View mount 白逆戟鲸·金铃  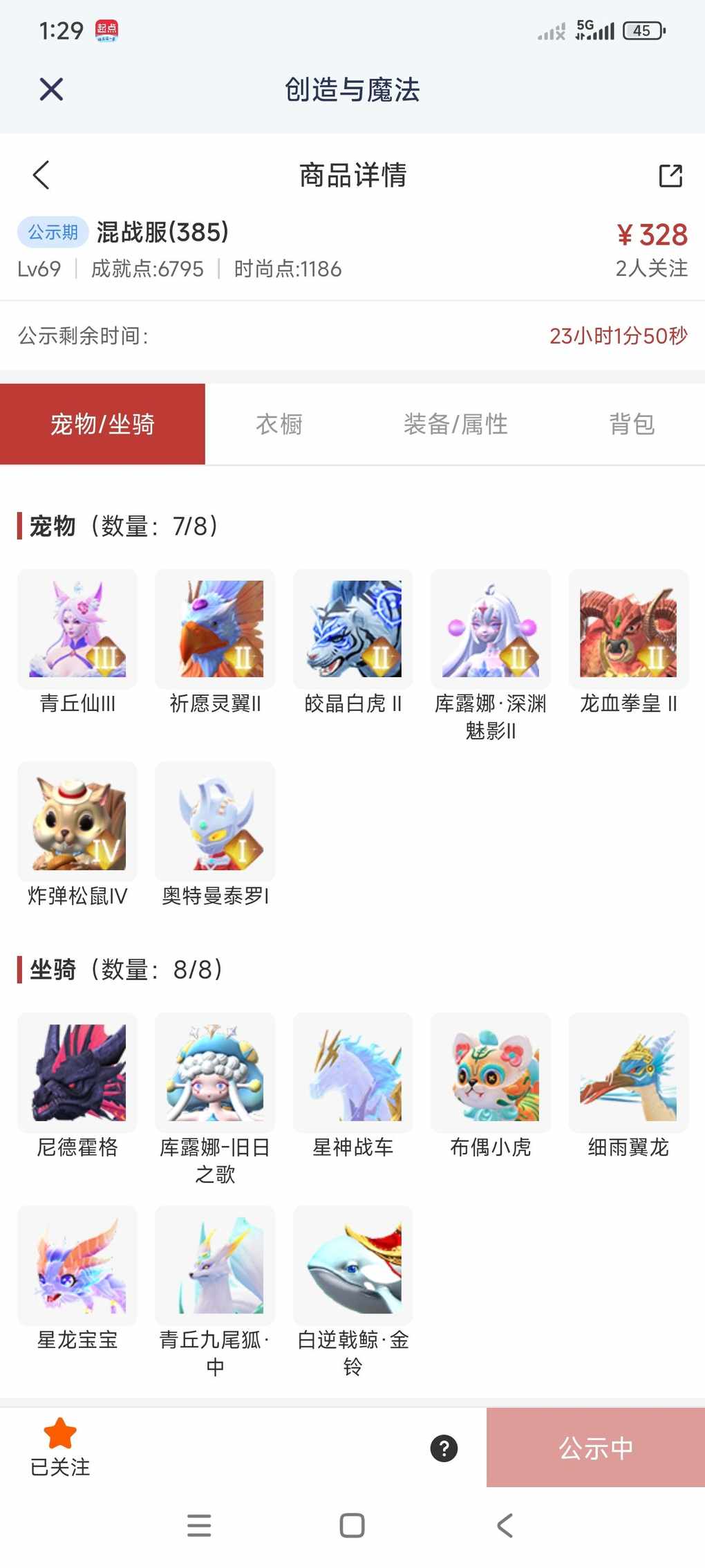pyautogui.click(x=352, y=1265)
